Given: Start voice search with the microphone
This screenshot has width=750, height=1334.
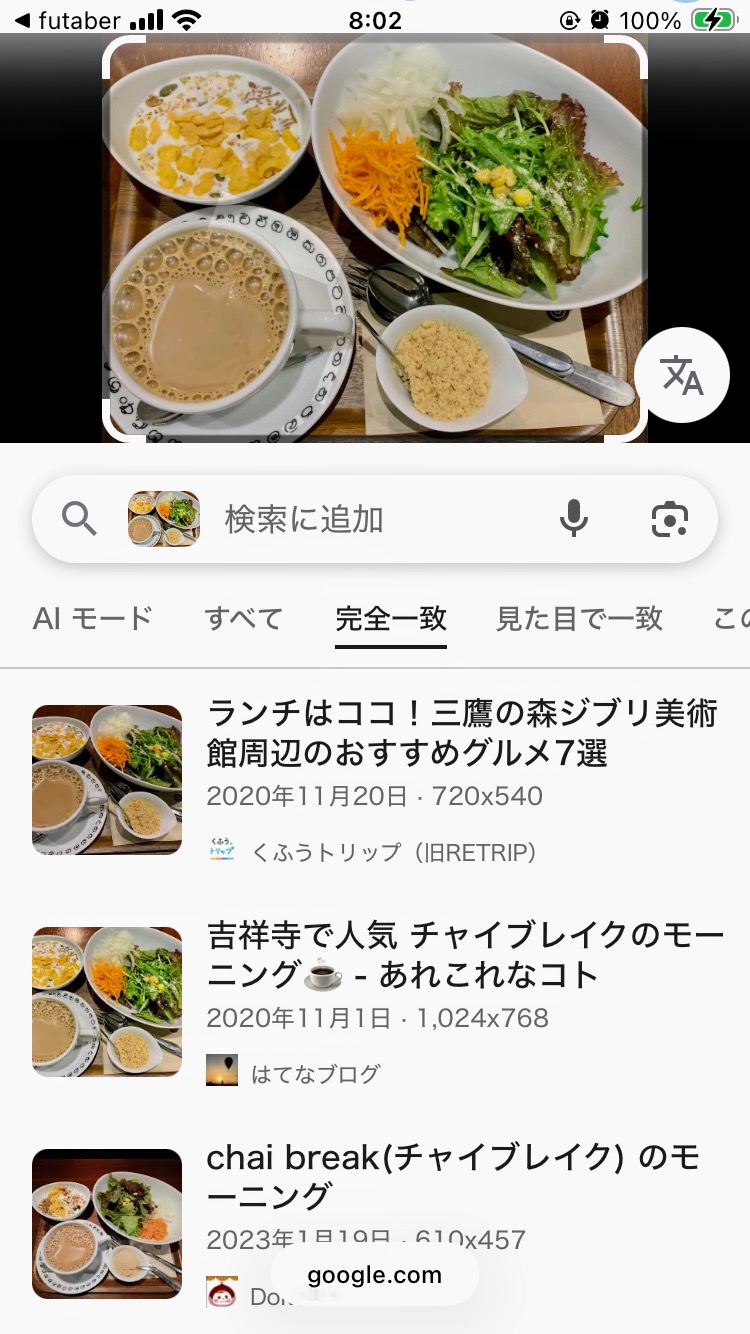Looking at the screenshot, I should tap(574, 519).
